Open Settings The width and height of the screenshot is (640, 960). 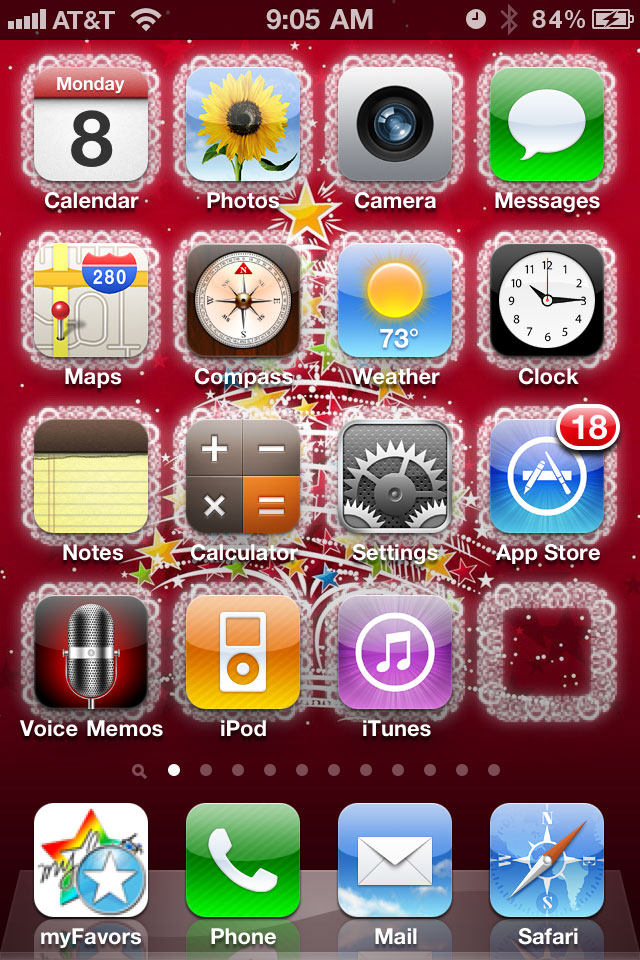pos(395,476)
